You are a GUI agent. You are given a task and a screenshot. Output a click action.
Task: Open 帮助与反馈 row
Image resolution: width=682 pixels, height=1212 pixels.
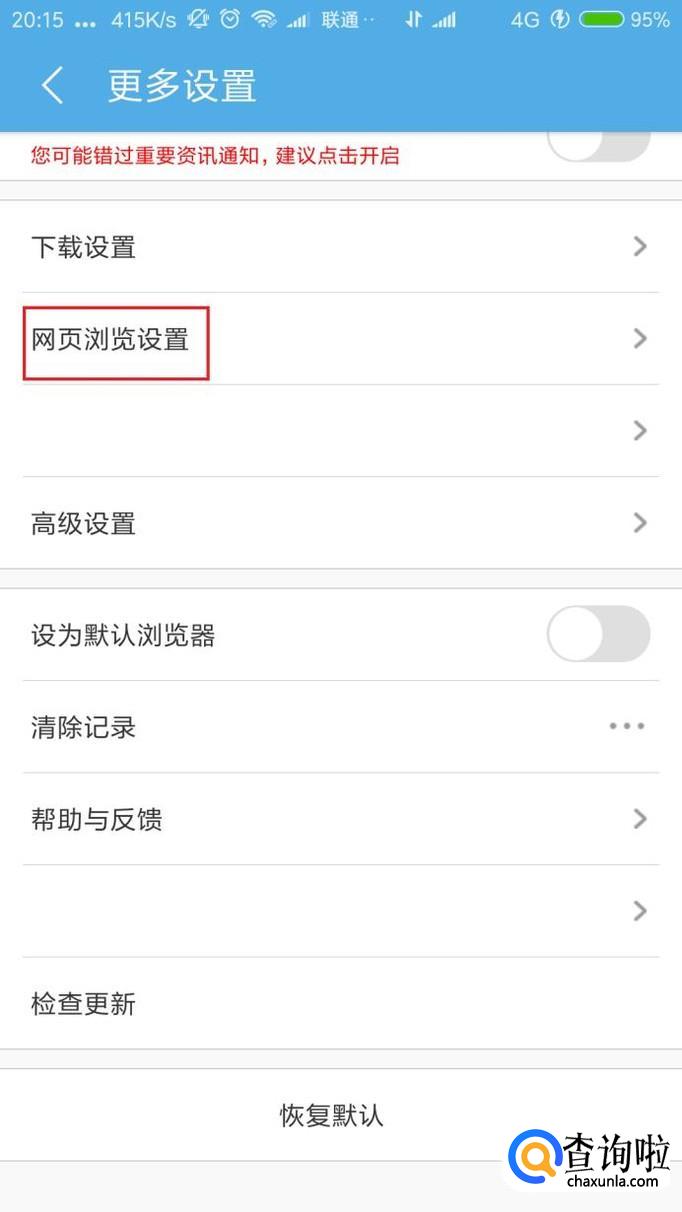coord(341,819)
